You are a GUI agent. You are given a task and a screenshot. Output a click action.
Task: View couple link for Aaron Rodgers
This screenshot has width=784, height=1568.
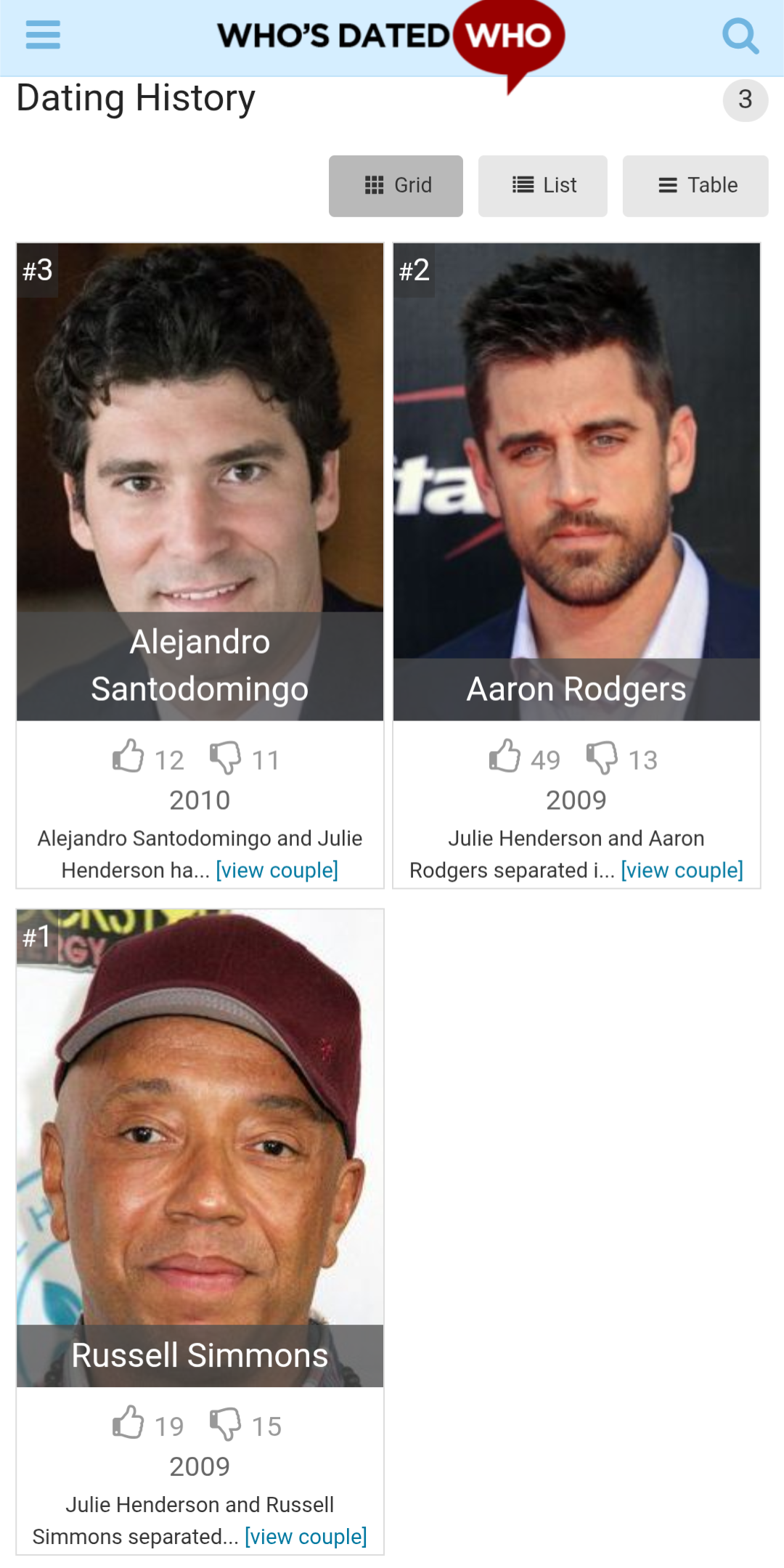point(682,870)
